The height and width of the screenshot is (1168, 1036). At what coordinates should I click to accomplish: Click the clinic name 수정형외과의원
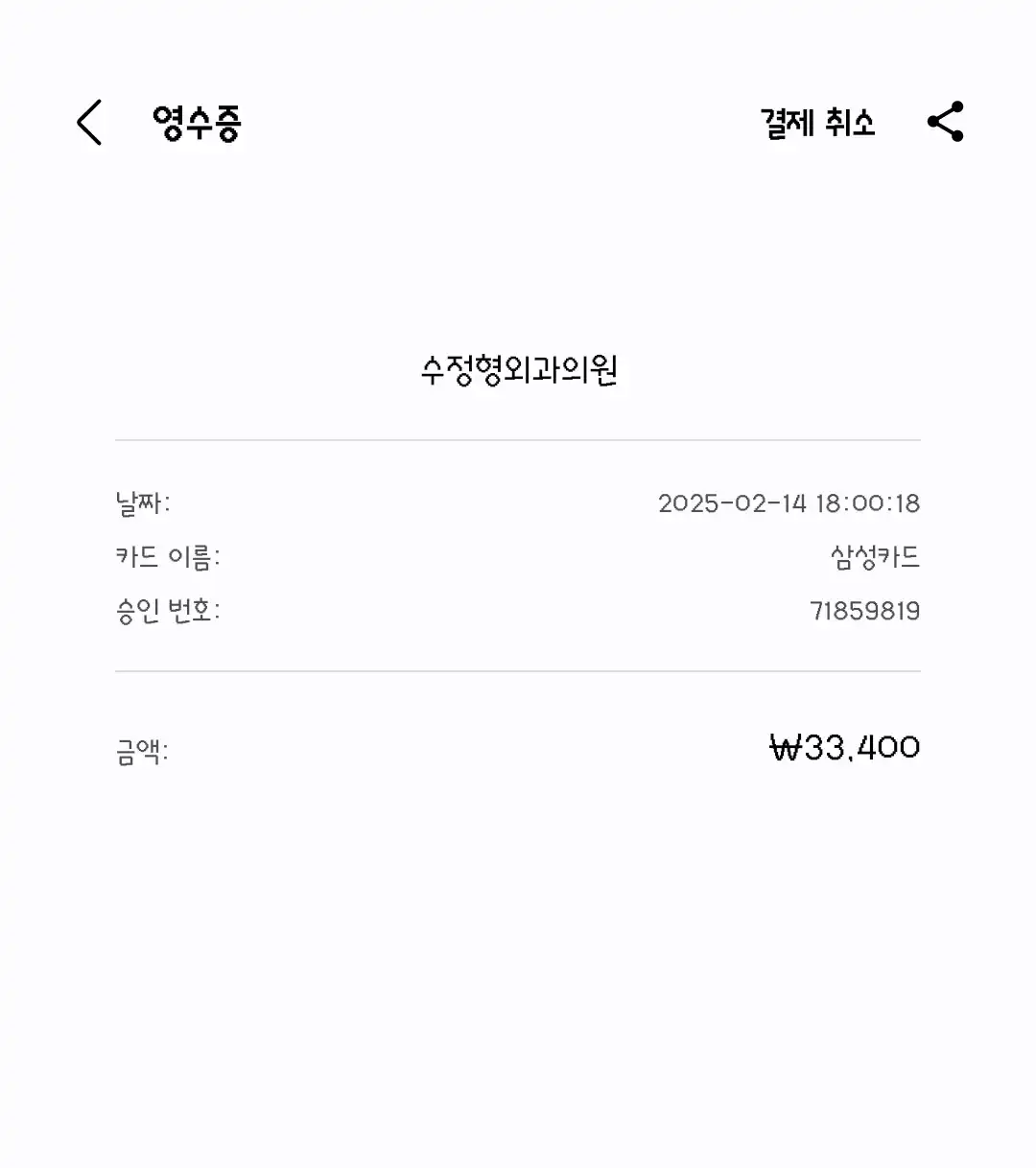(518, 369)
